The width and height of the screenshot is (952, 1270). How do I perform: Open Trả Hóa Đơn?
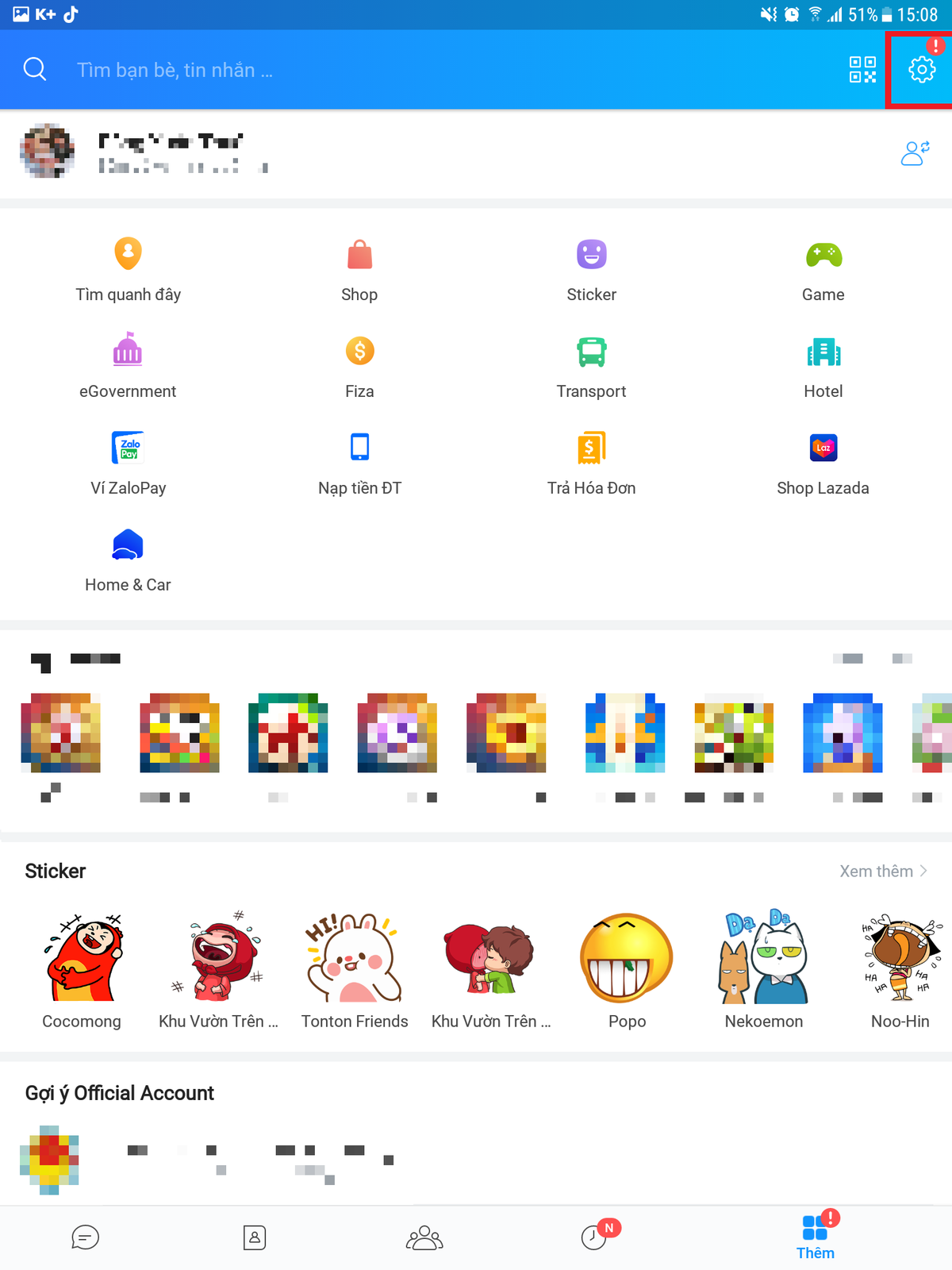tap(591, 464)
